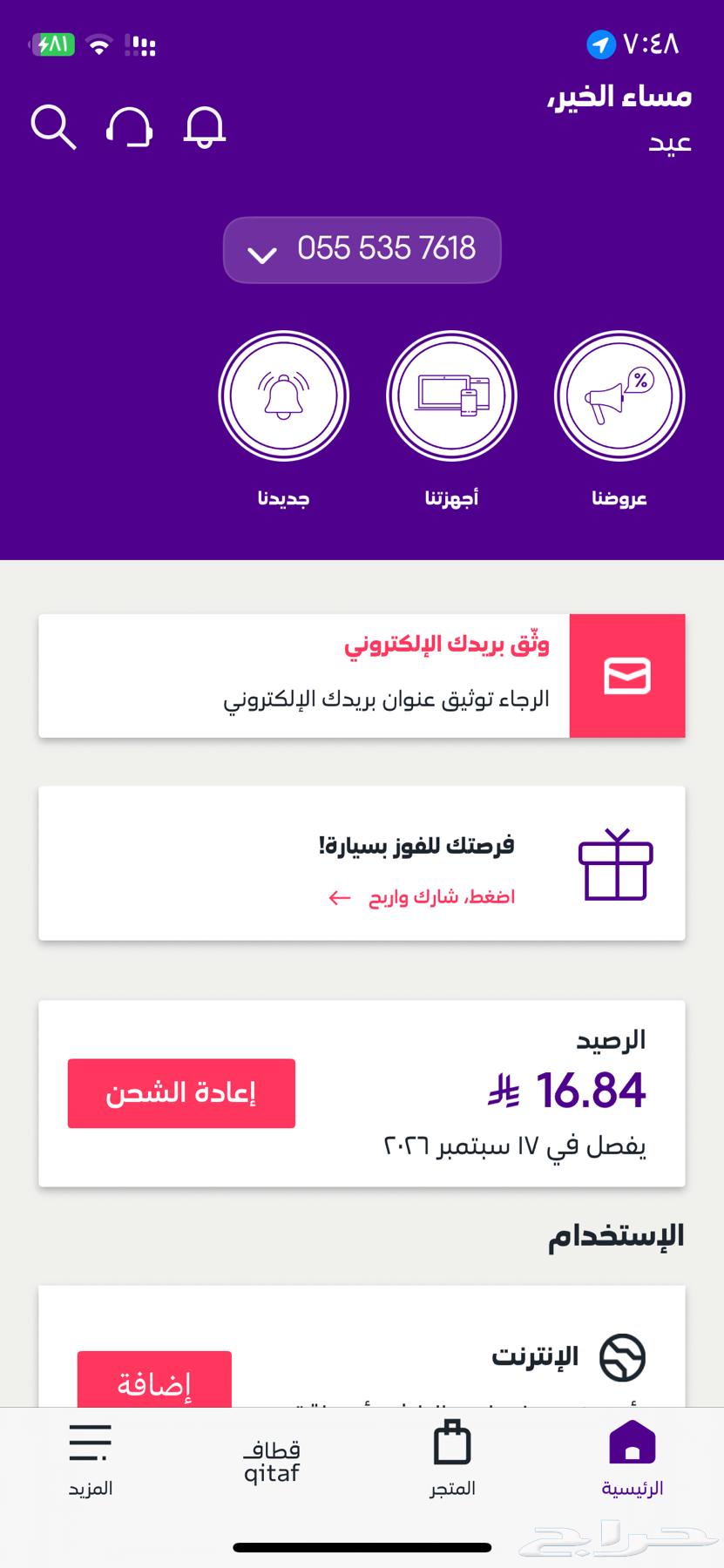724x1568 pixels.
Task: Expand the phone number 055 535 7618 dropdown
Action: pyautogui.click(x=362, y=250)
